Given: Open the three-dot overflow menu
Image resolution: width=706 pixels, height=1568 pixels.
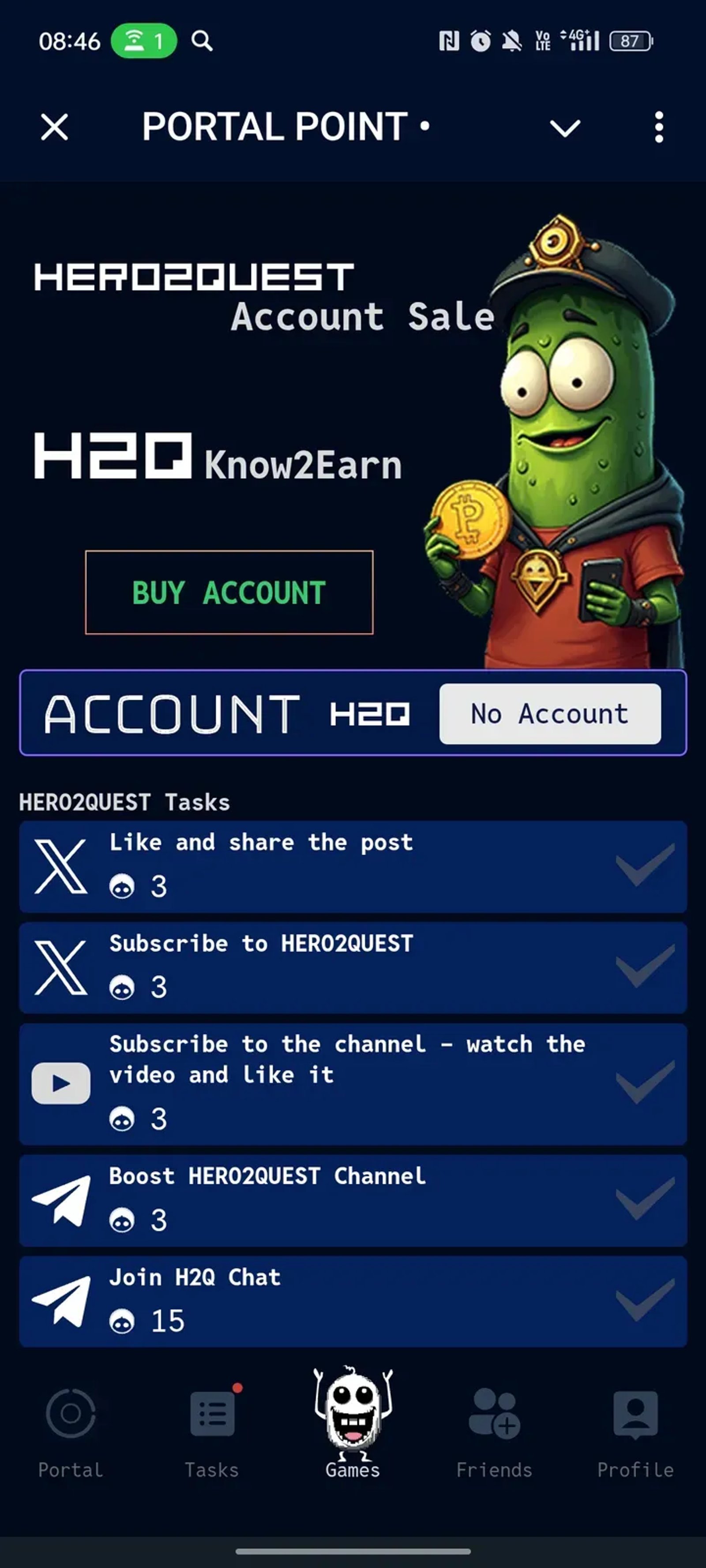Looking at the screenshot, I should click(658, 127).
